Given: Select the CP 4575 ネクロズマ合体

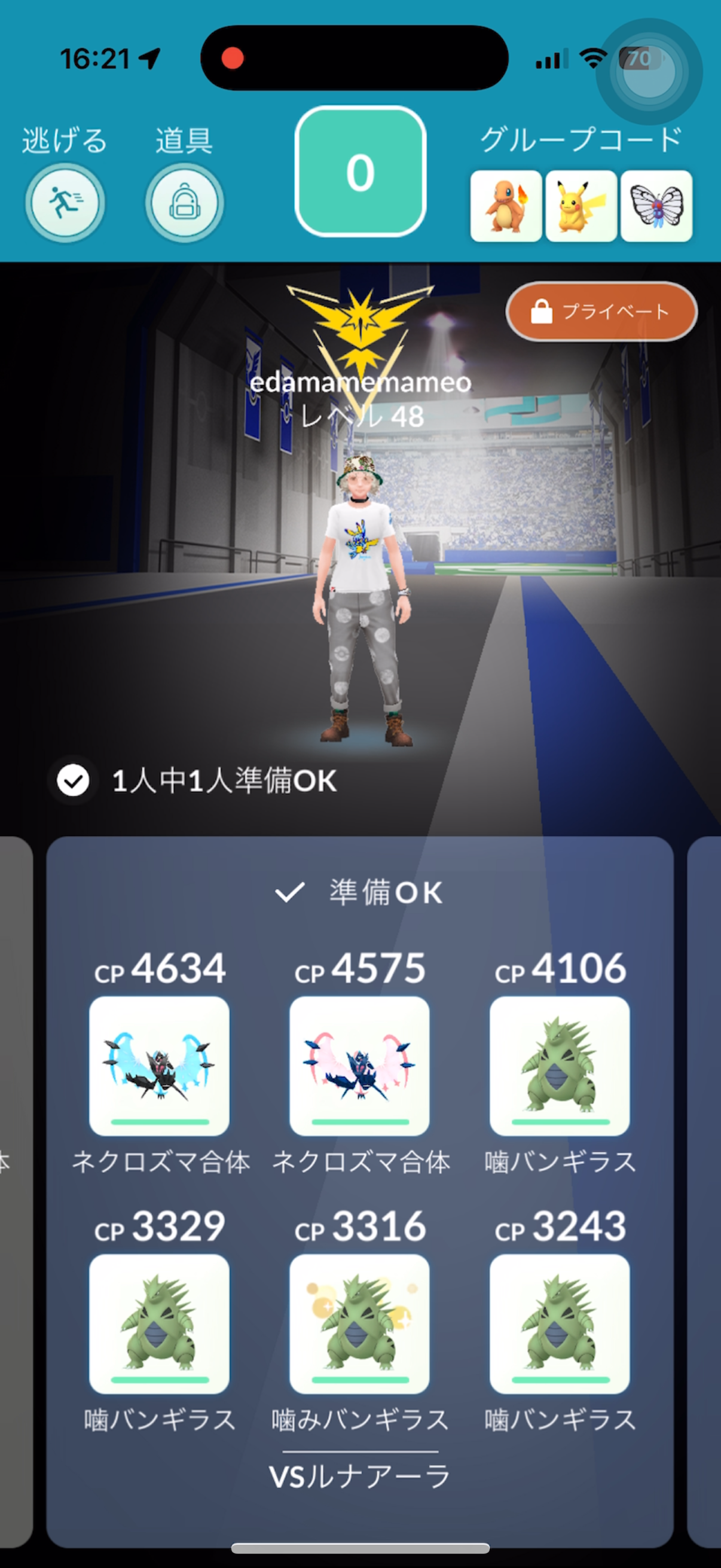Looking at the screenshot, I should [359, 1065].
